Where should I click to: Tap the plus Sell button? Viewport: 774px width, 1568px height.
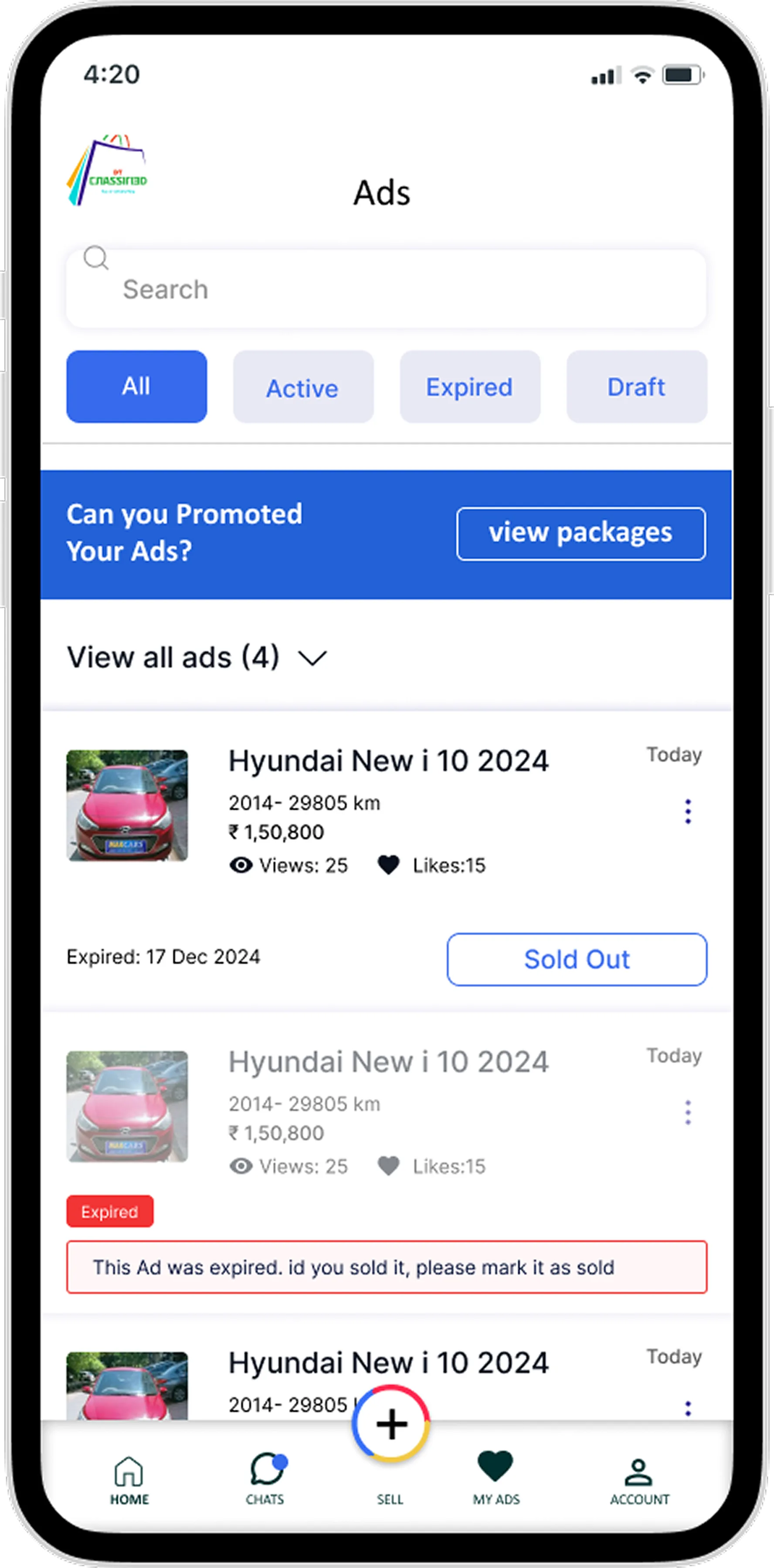pos(391,1424)
